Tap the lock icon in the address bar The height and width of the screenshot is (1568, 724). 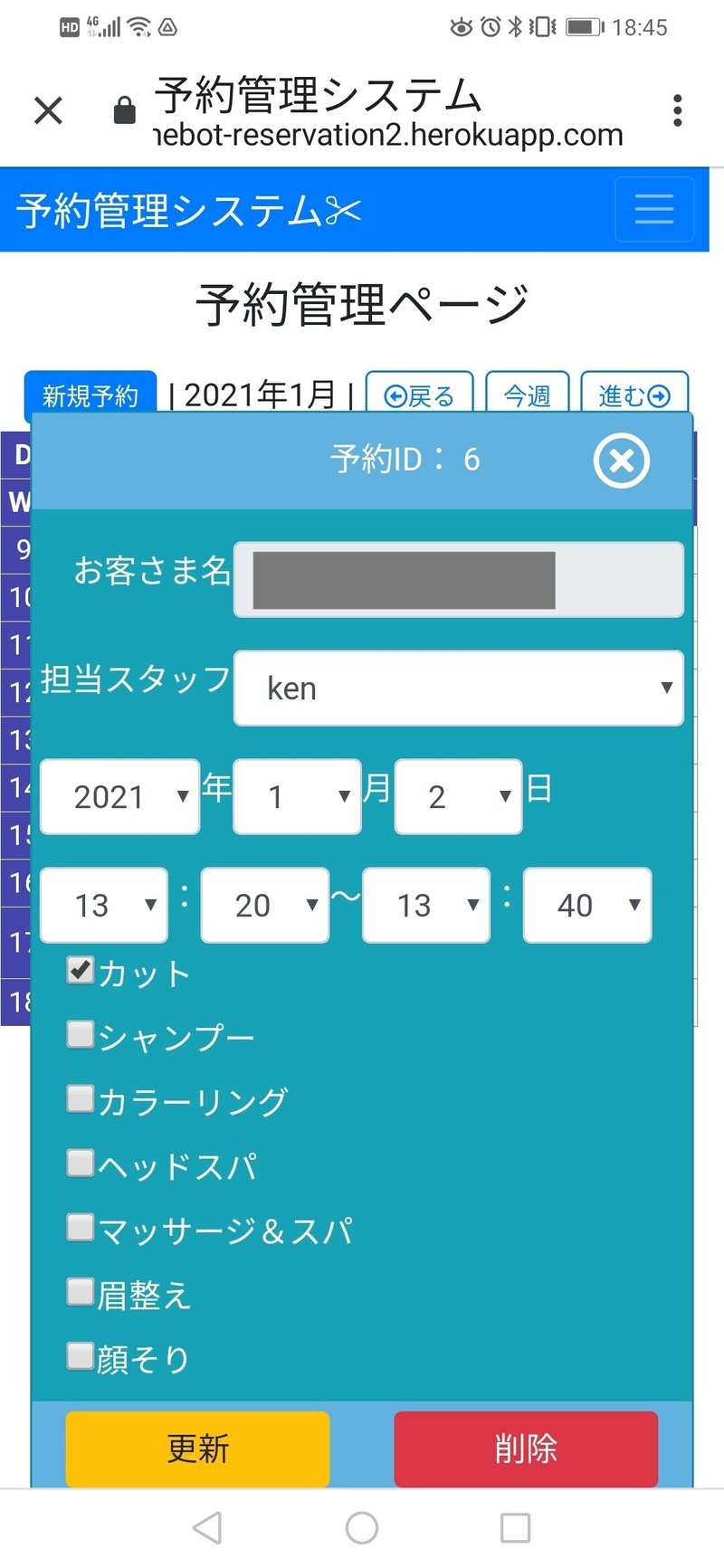[123, 109]
